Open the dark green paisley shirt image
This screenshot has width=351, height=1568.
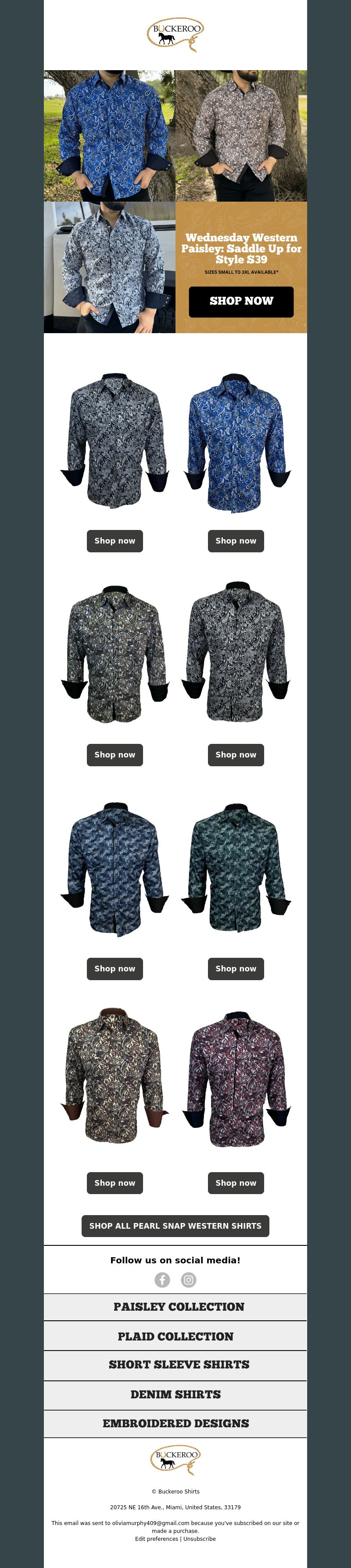coord(236,868)
